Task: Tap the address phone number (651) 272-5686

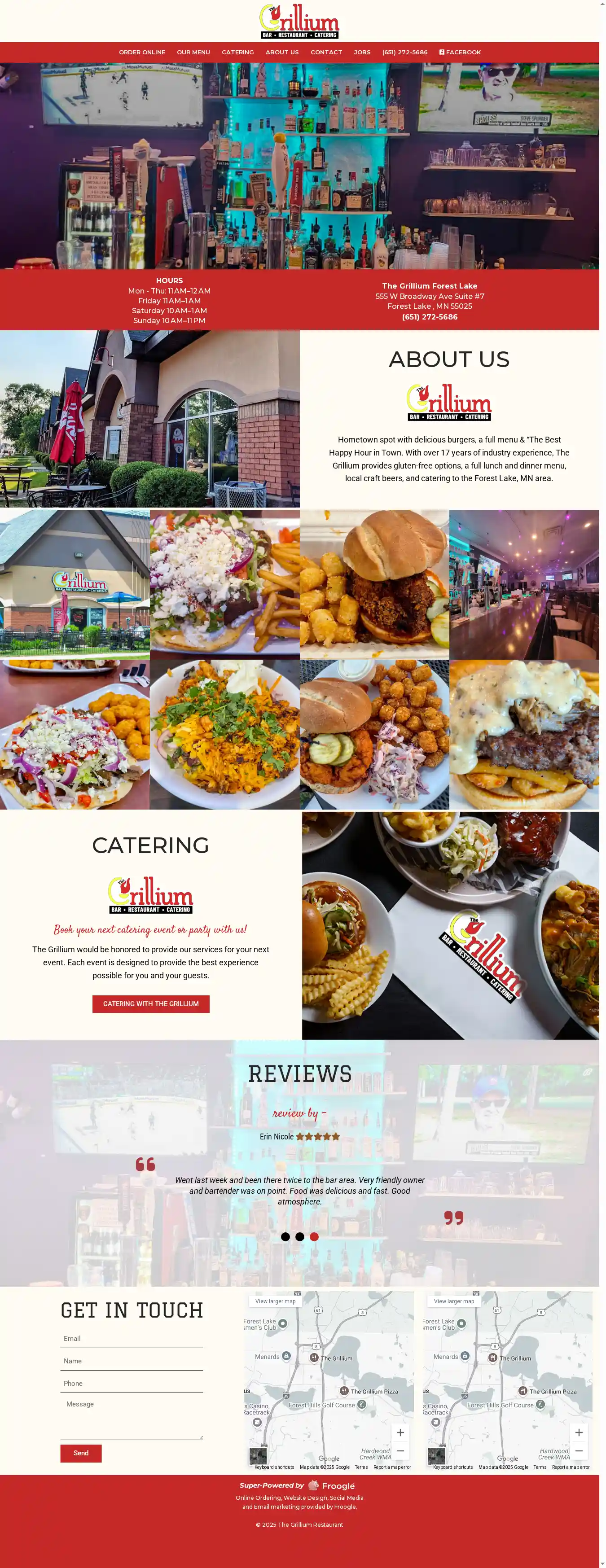Action: (430, 316)
